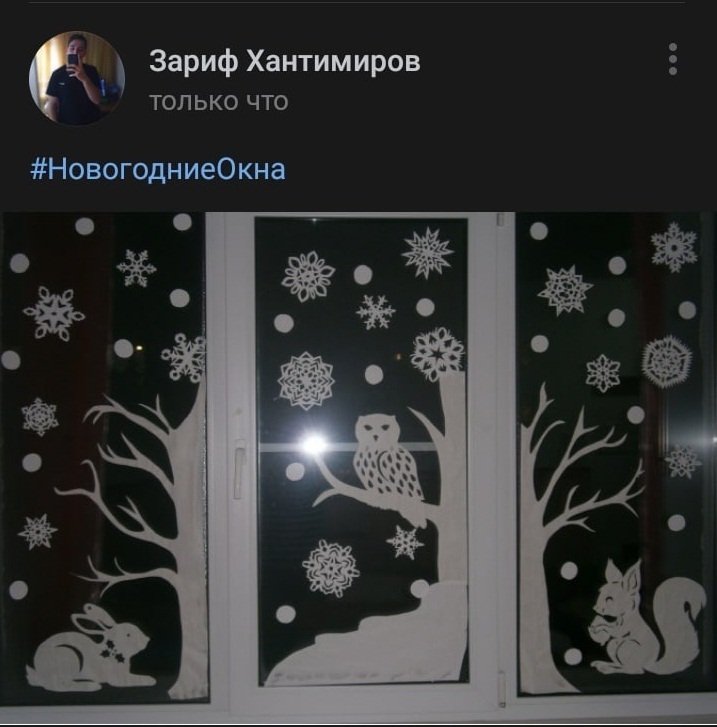Open the post's three-dot overflow menu

(x=673, y=59)
